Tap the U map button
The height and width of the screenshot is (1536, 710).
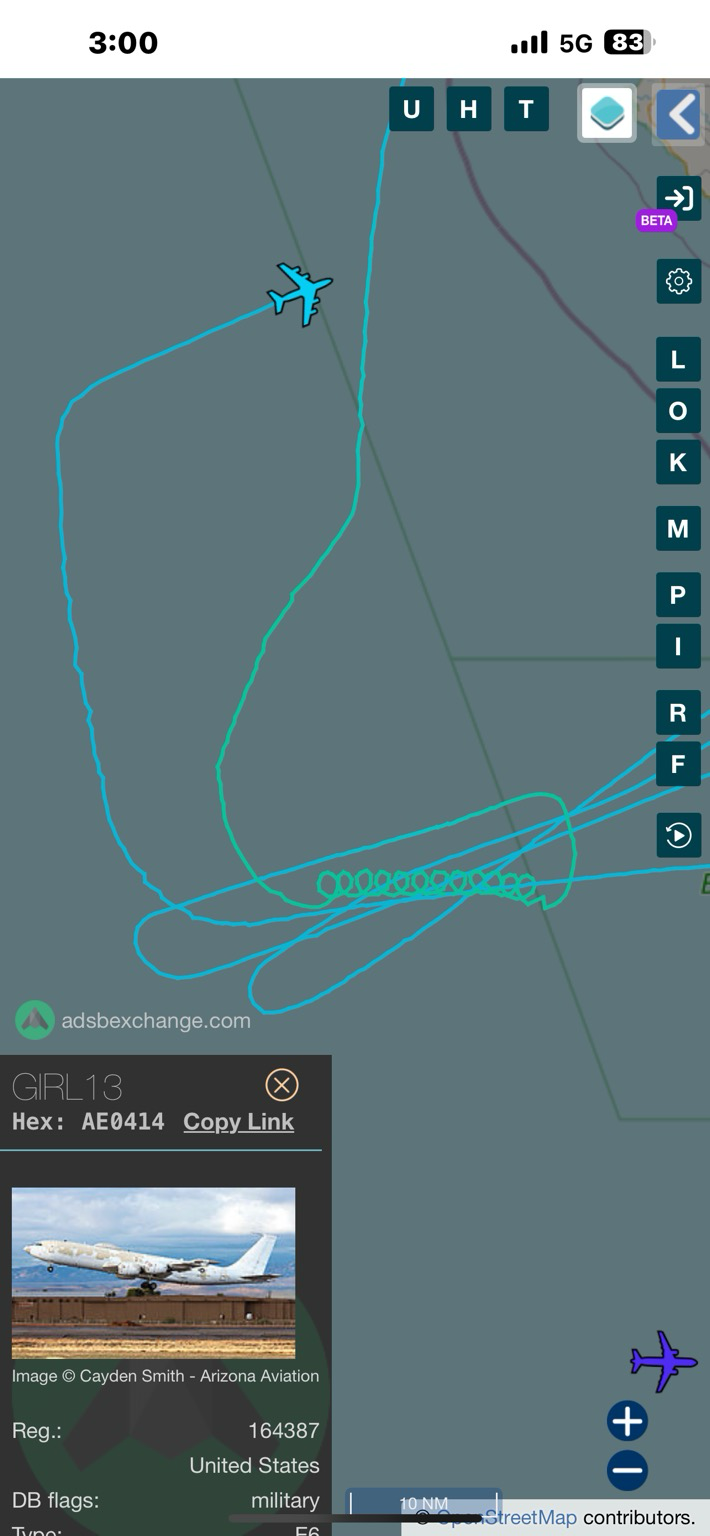[x=411, y=109]
